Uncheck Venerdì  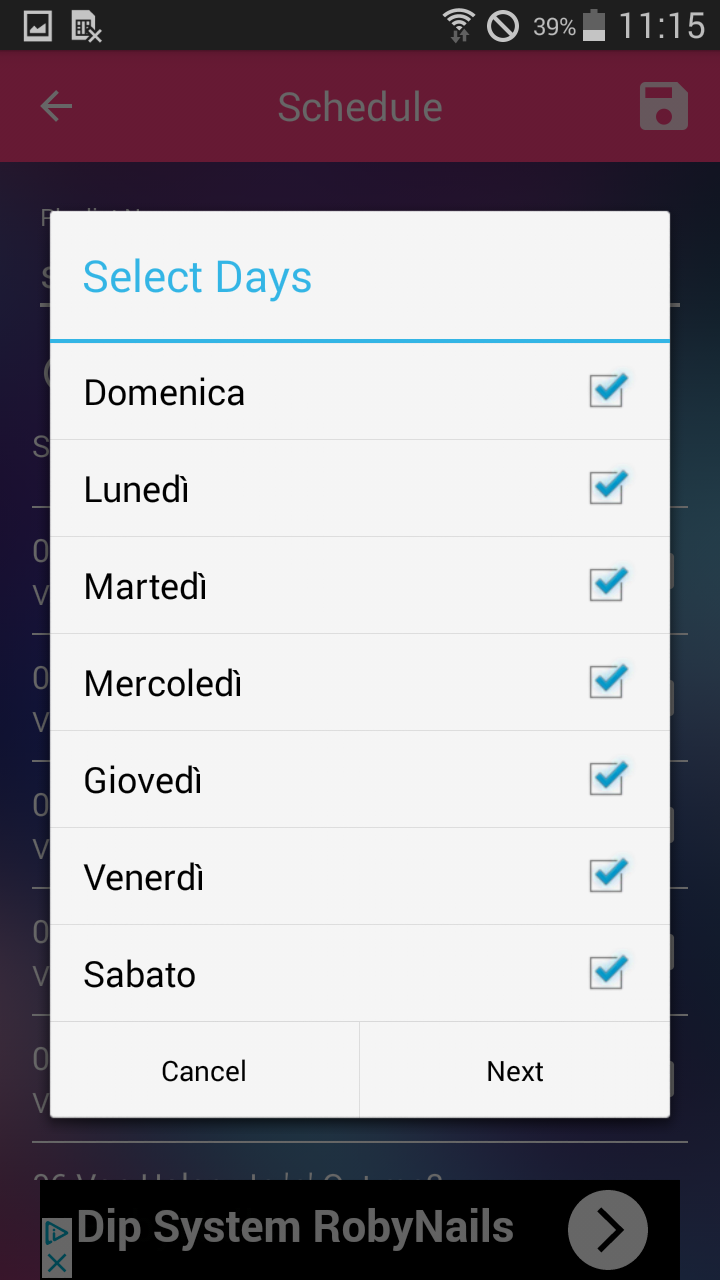coord(607,876)
